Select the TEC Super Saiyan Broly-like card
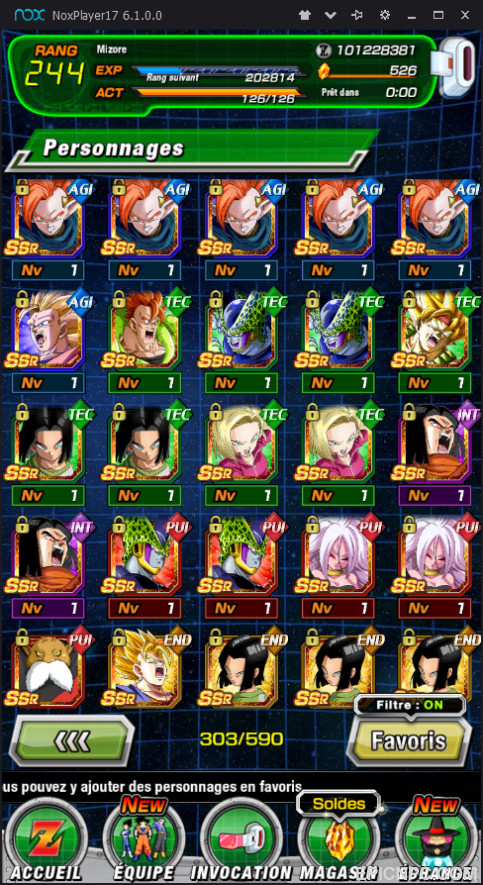The image size is (483, 885). pyautogui.click(x=434, y=332)
